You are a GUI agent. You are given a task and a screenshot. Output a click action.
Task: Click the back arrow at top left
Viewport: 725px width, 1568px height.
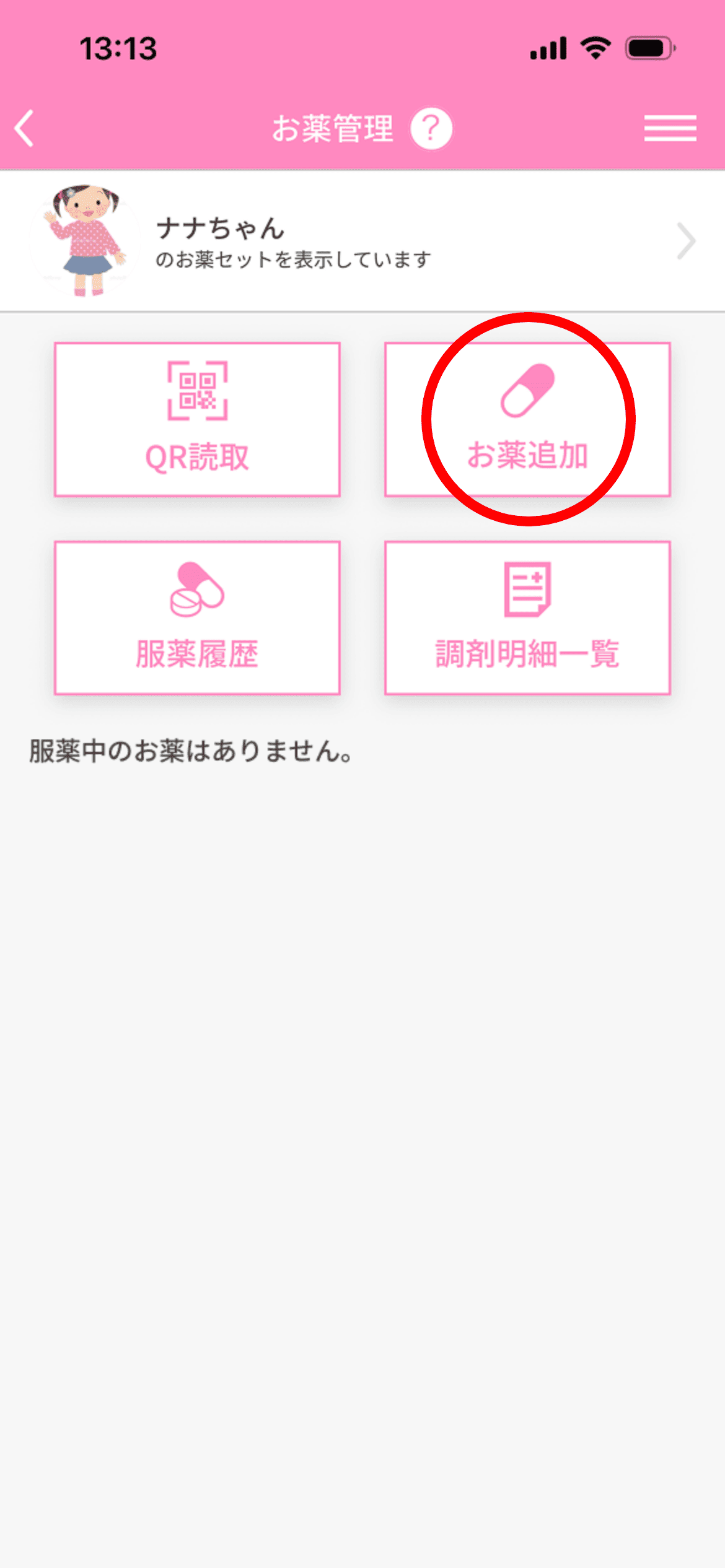pos(24,128)
